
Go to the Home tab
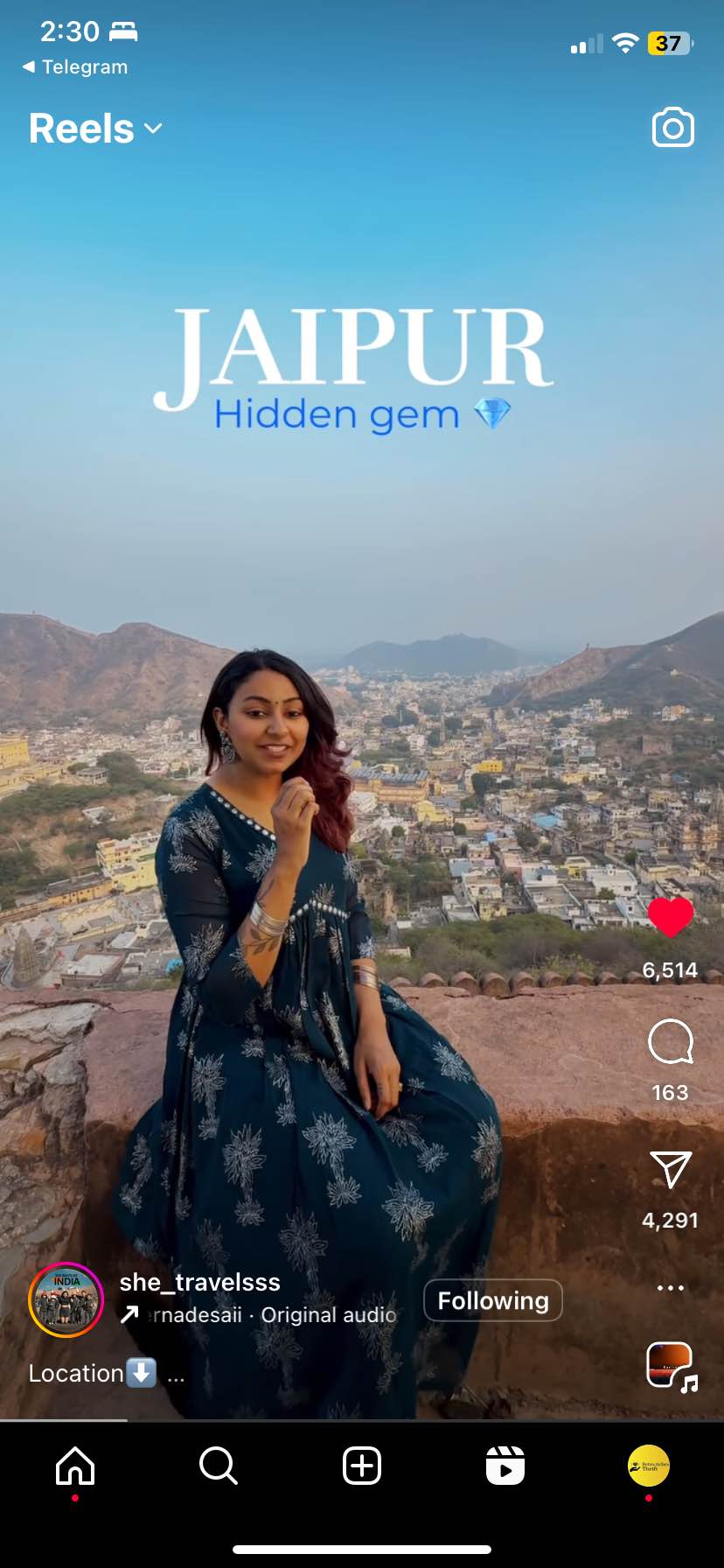pyautogui.click(x=75, y=1466)
